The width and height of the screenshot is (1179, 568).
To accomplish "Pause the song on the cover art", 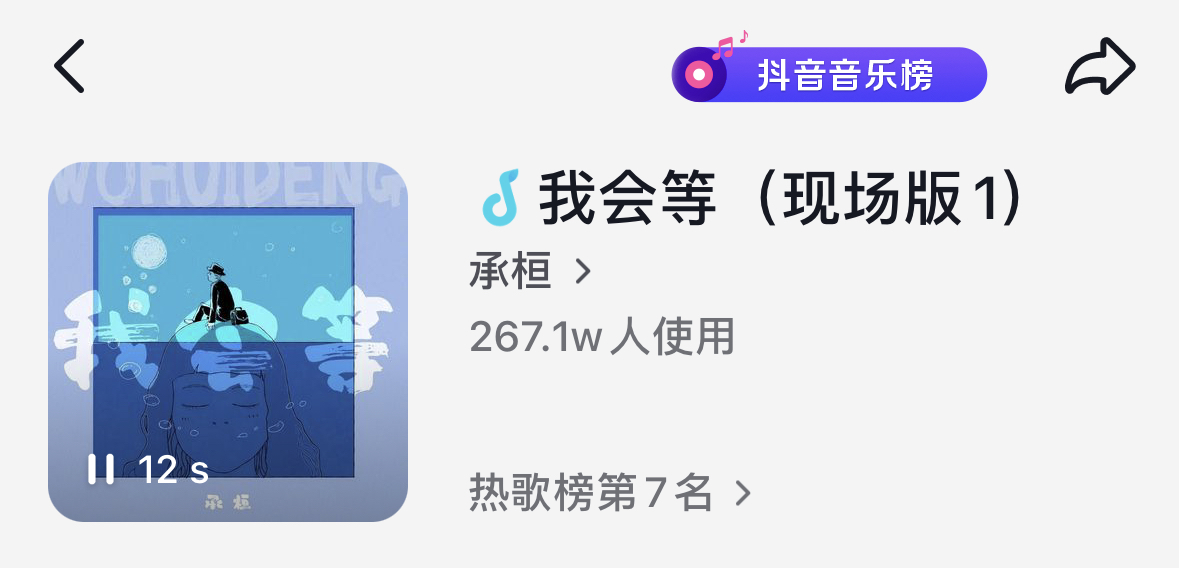I will [x=102, y=469].
